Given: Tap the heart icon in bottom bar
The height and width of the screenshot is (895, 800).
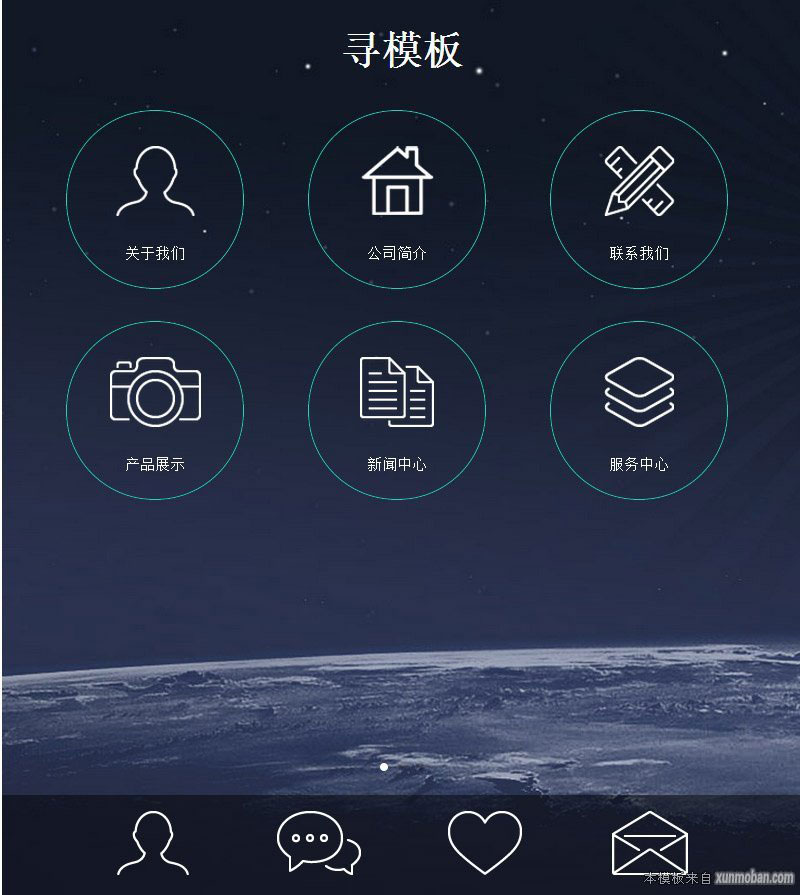Looking at the screenshot, I should 485,842.
